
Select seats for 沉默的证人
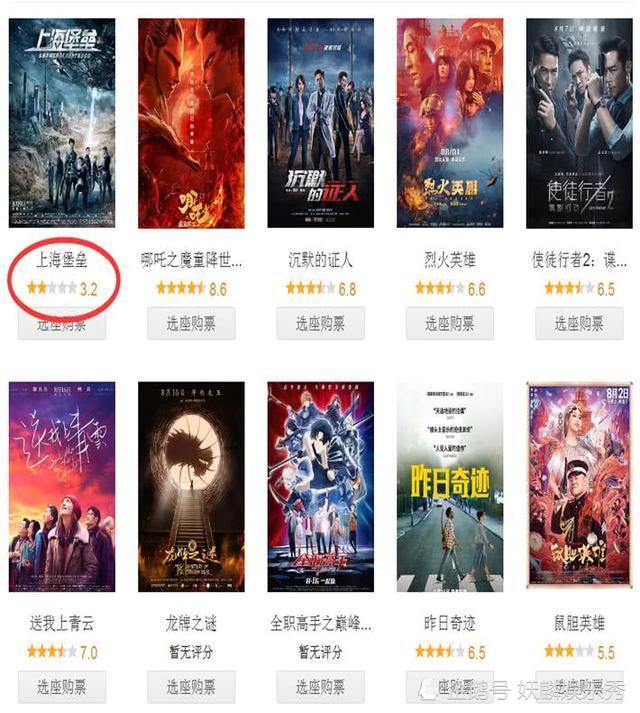[320, 324]
